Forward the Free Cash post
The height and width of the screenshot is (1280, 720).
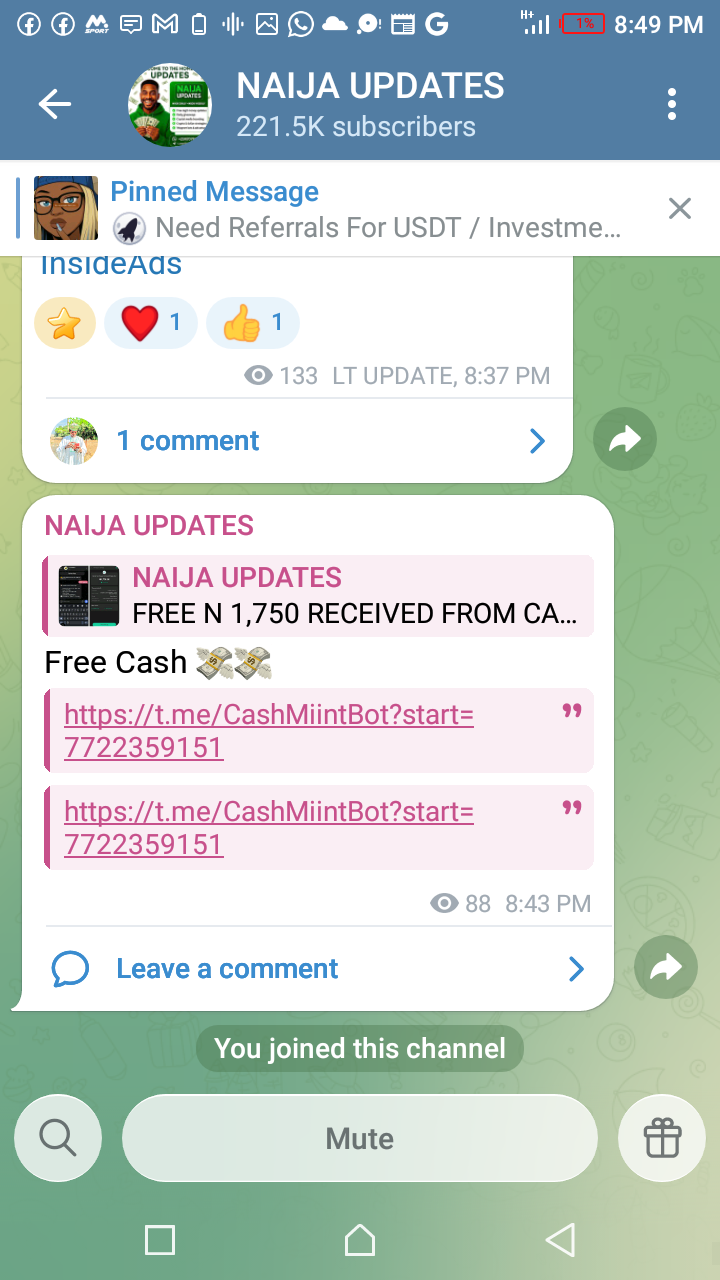(x=666, y=967)
